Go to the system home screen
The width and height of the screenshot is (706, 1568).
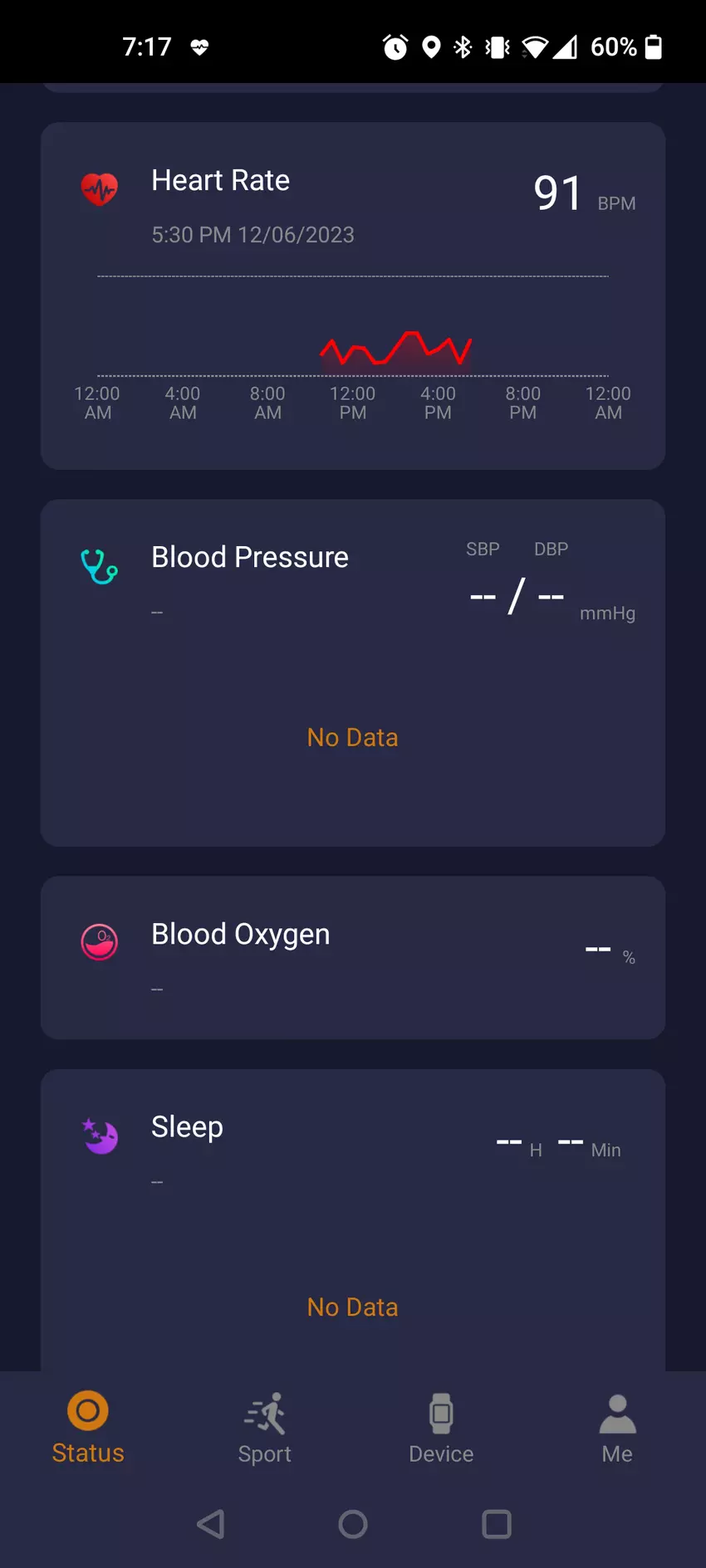(353, 1524)
